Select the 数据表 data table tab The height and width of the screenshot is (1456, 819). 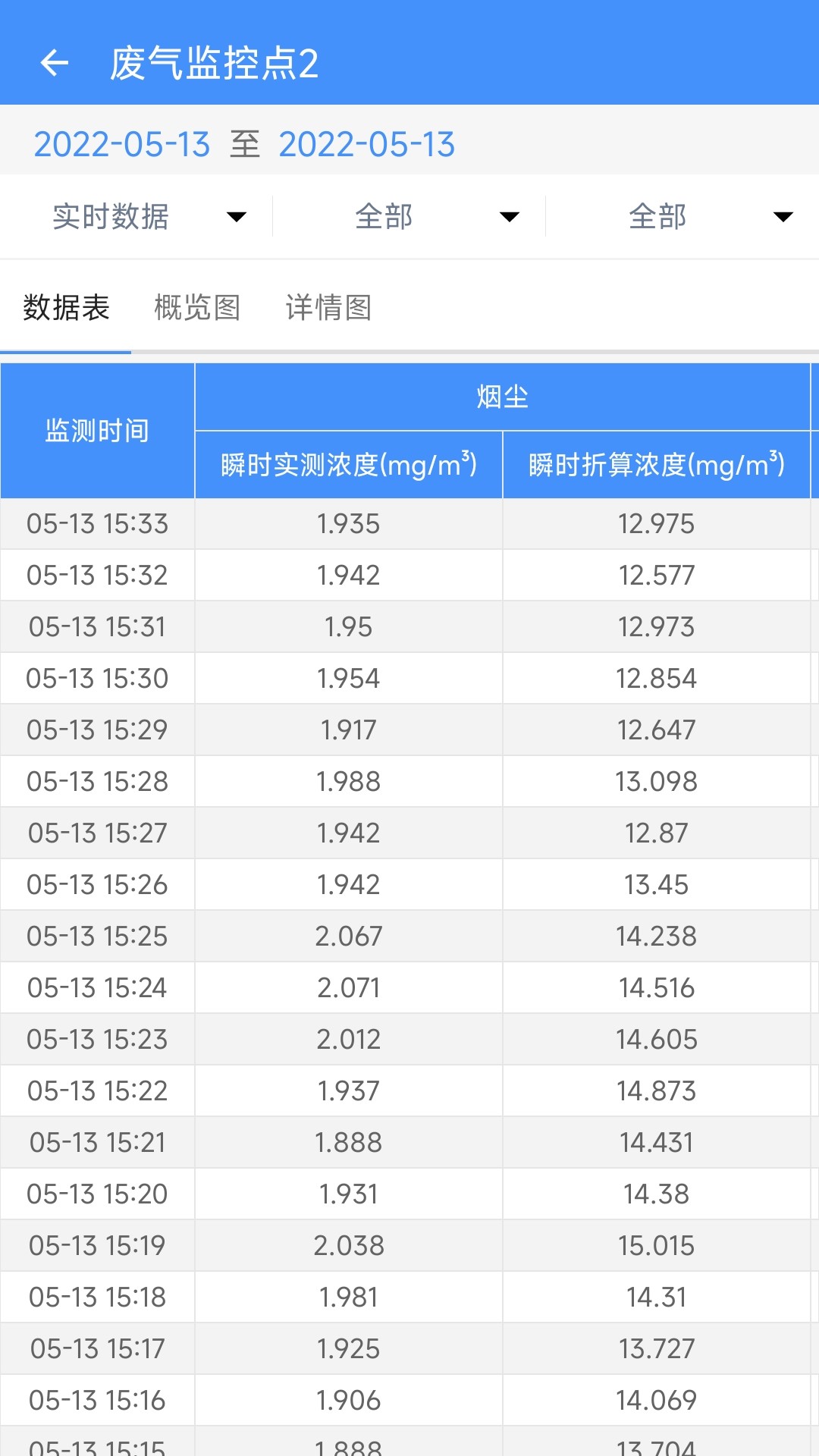(64, 308)
